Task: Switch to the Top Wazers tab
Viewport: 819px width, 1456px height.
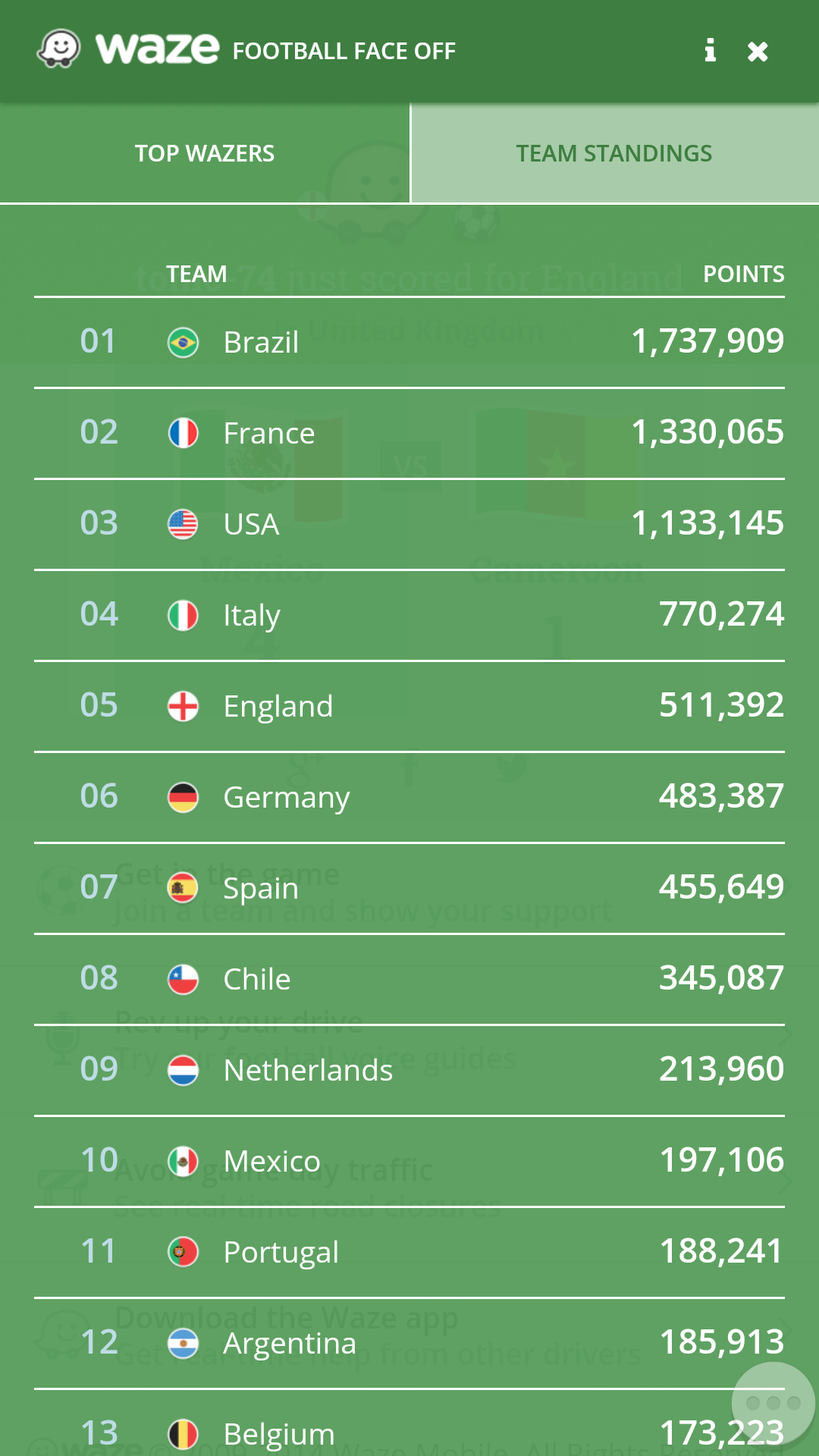Action: pyautogui.click(x=205, y=153)
